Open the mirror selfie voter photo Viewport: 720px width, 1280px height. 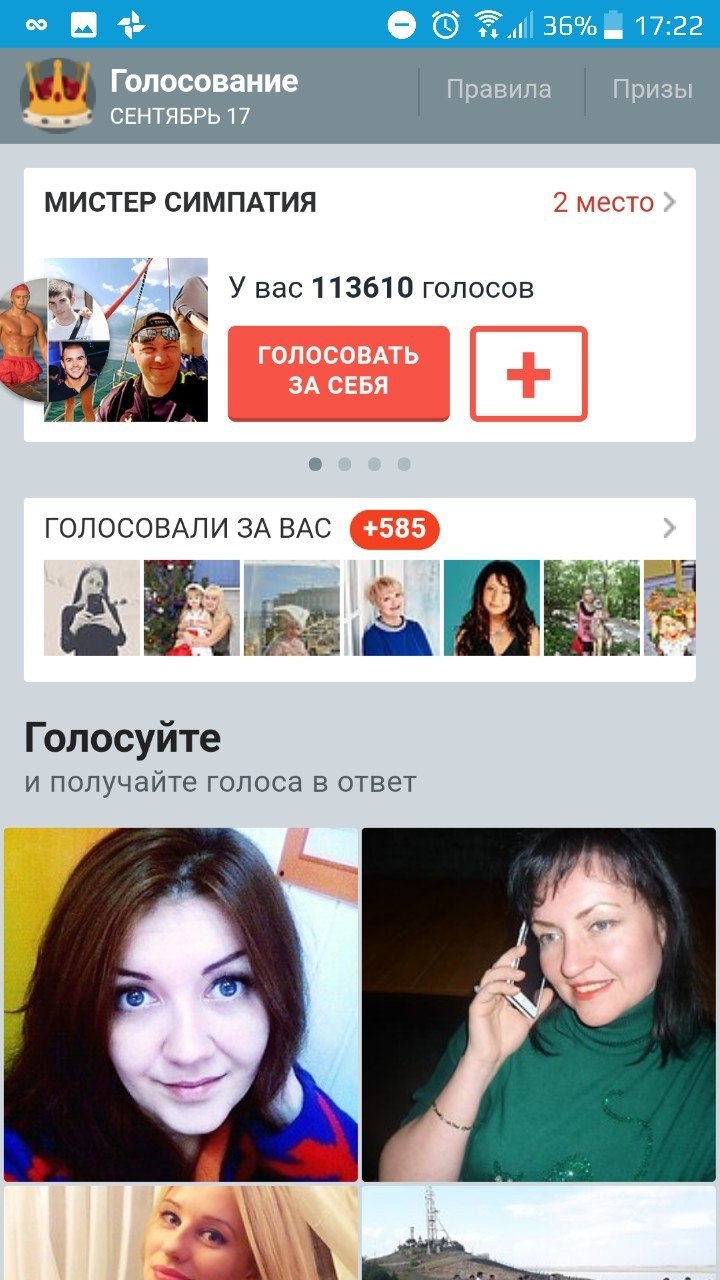92,608
